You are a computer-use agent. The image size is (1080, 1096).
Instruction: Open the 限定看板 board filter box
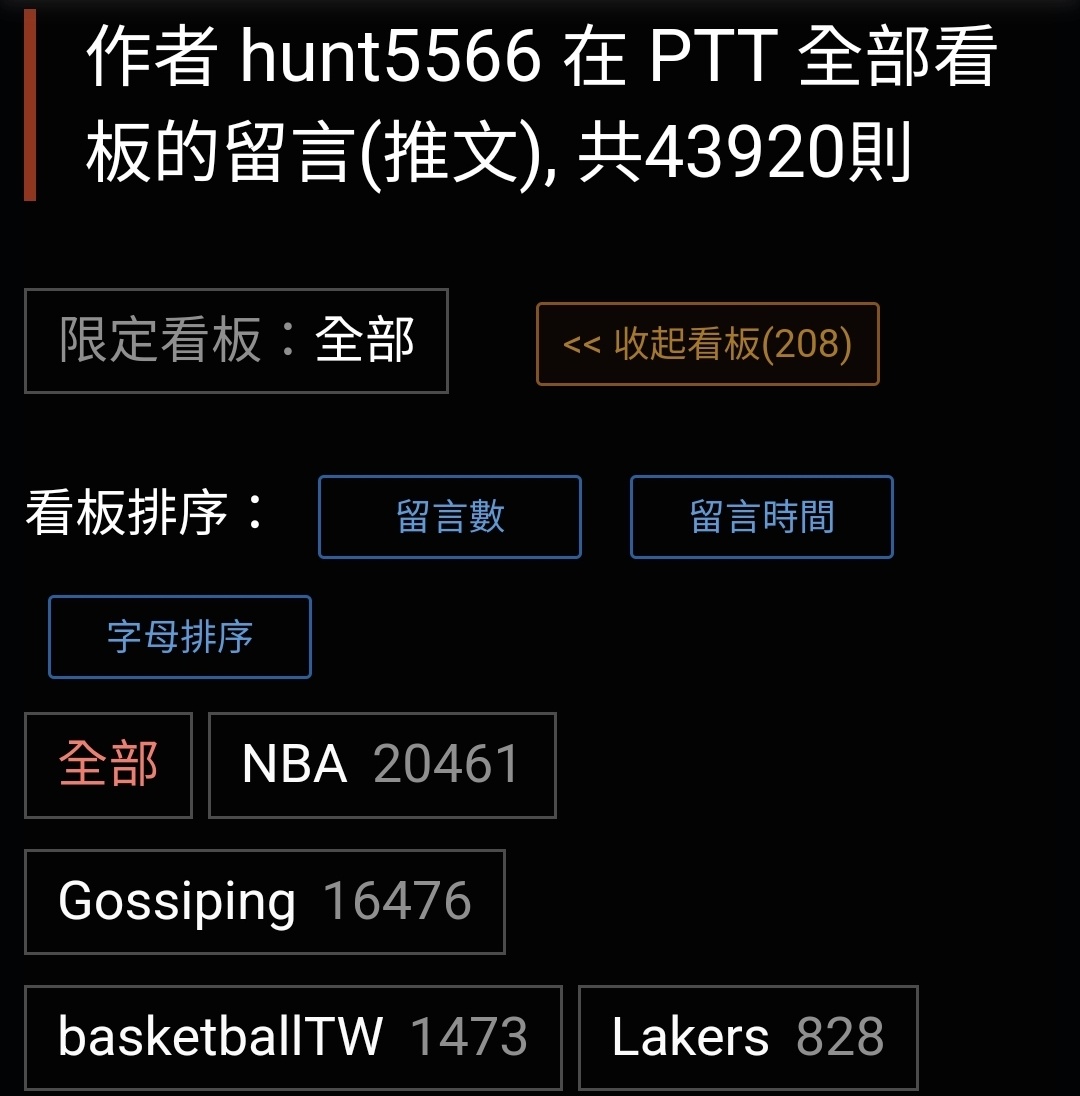[236, 341]
